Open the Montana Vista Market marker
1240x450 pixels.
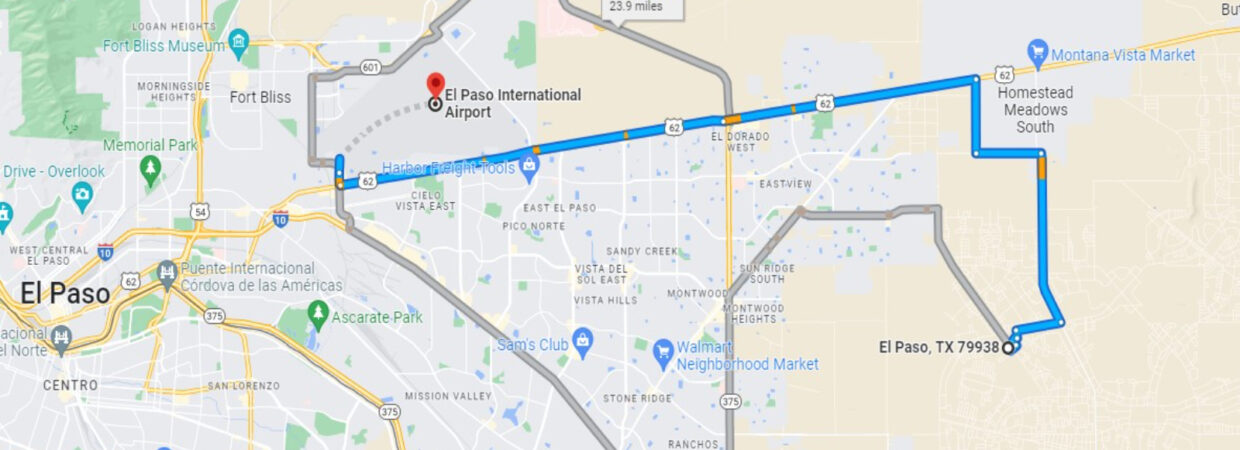(x=1038, y=50)
